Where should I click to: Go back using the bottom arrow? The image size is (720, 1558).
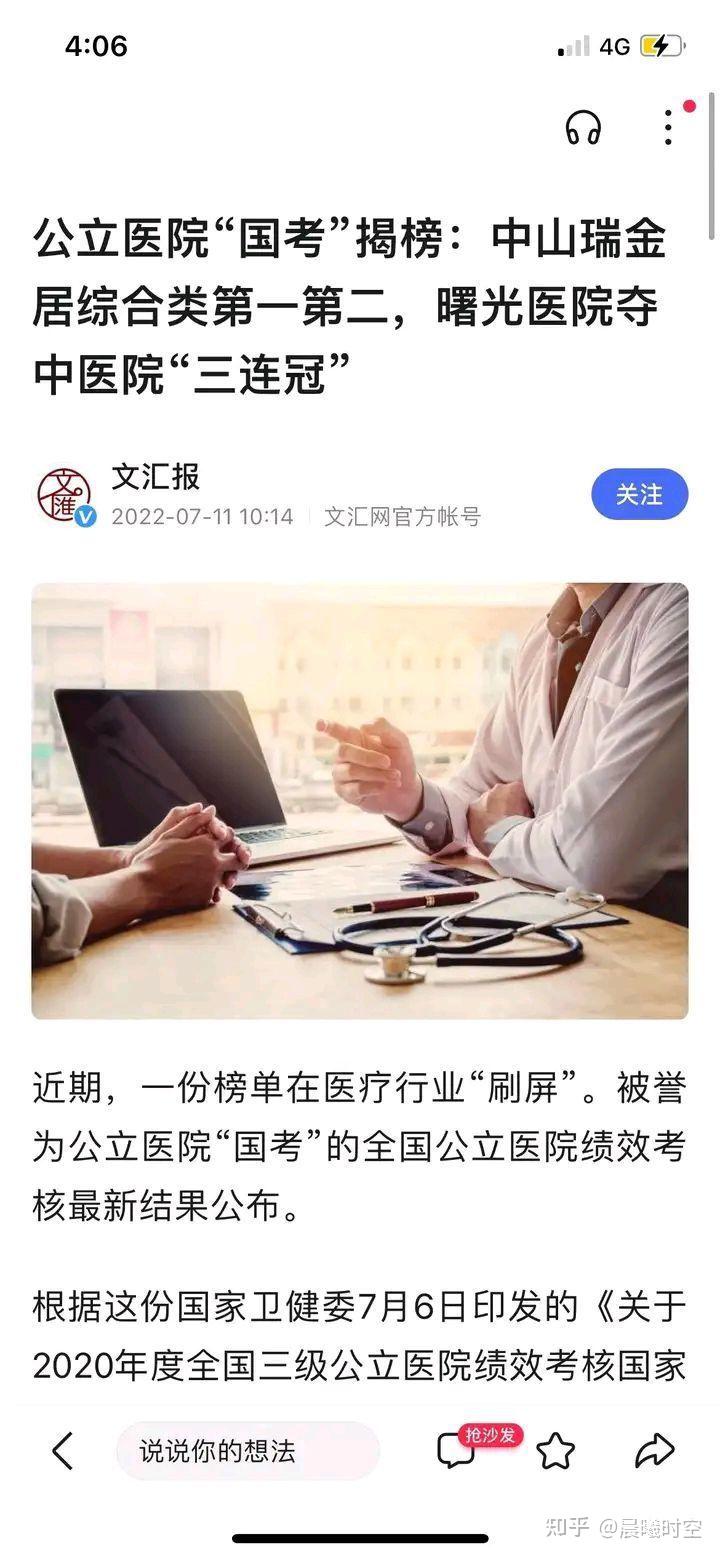point(63,1450)
